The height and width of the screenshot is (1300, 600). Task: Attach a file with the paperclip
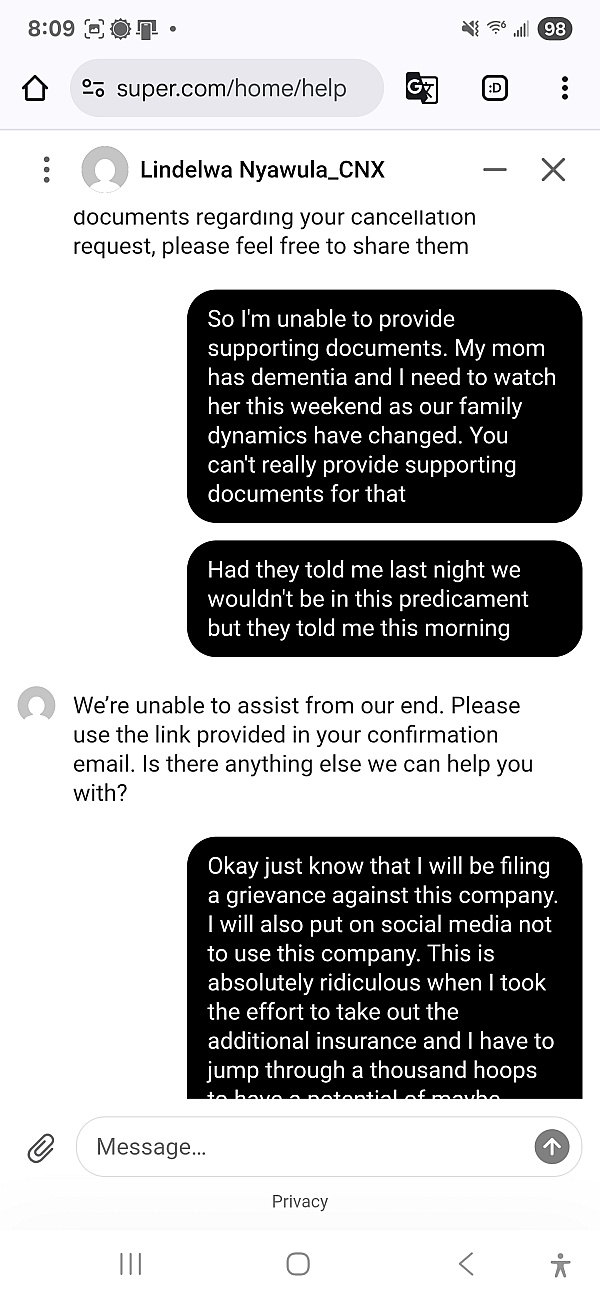(41, 1148)
